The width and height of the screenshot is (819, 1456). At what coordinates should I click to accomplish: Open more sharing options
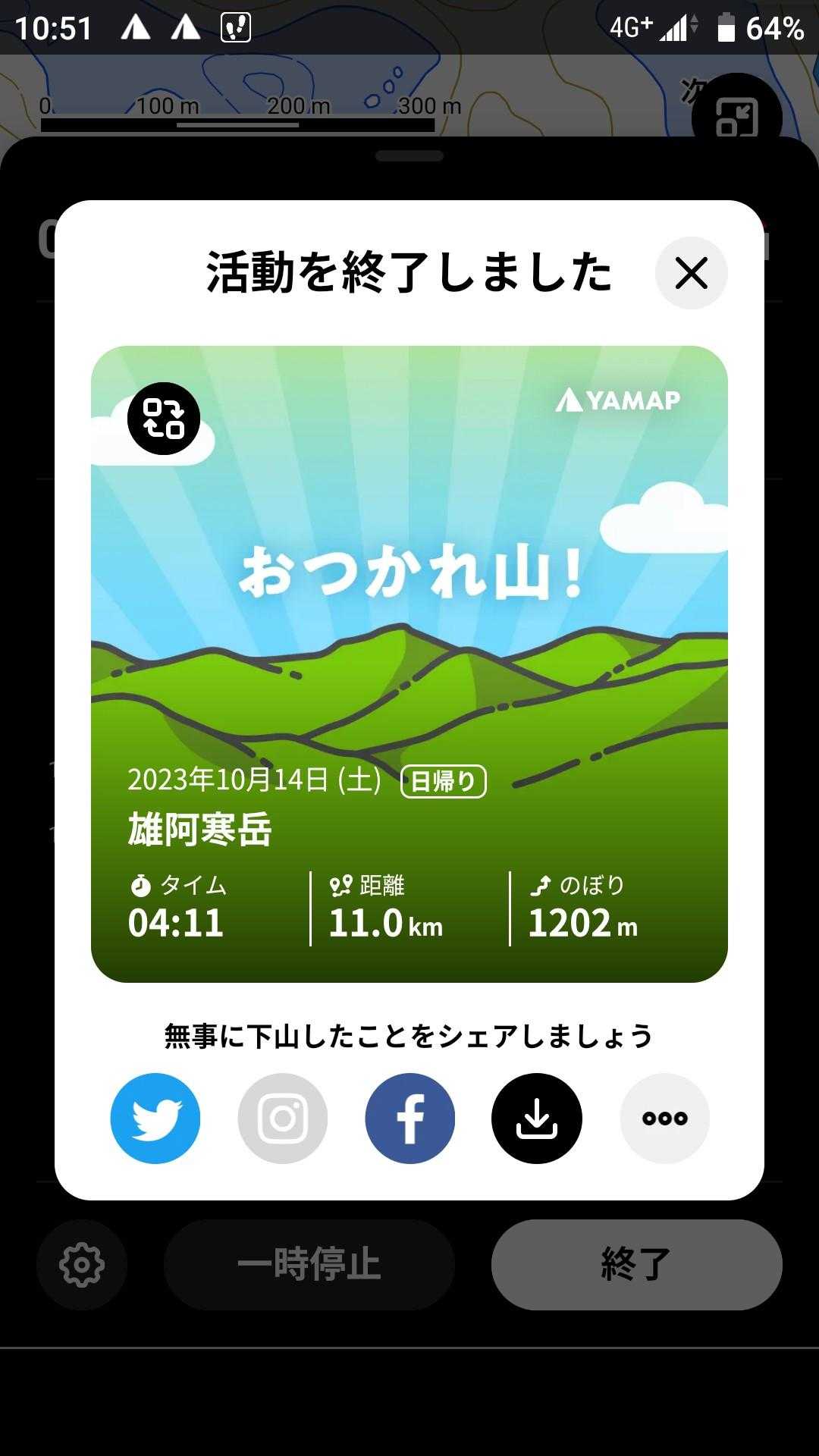(665, 1119)
